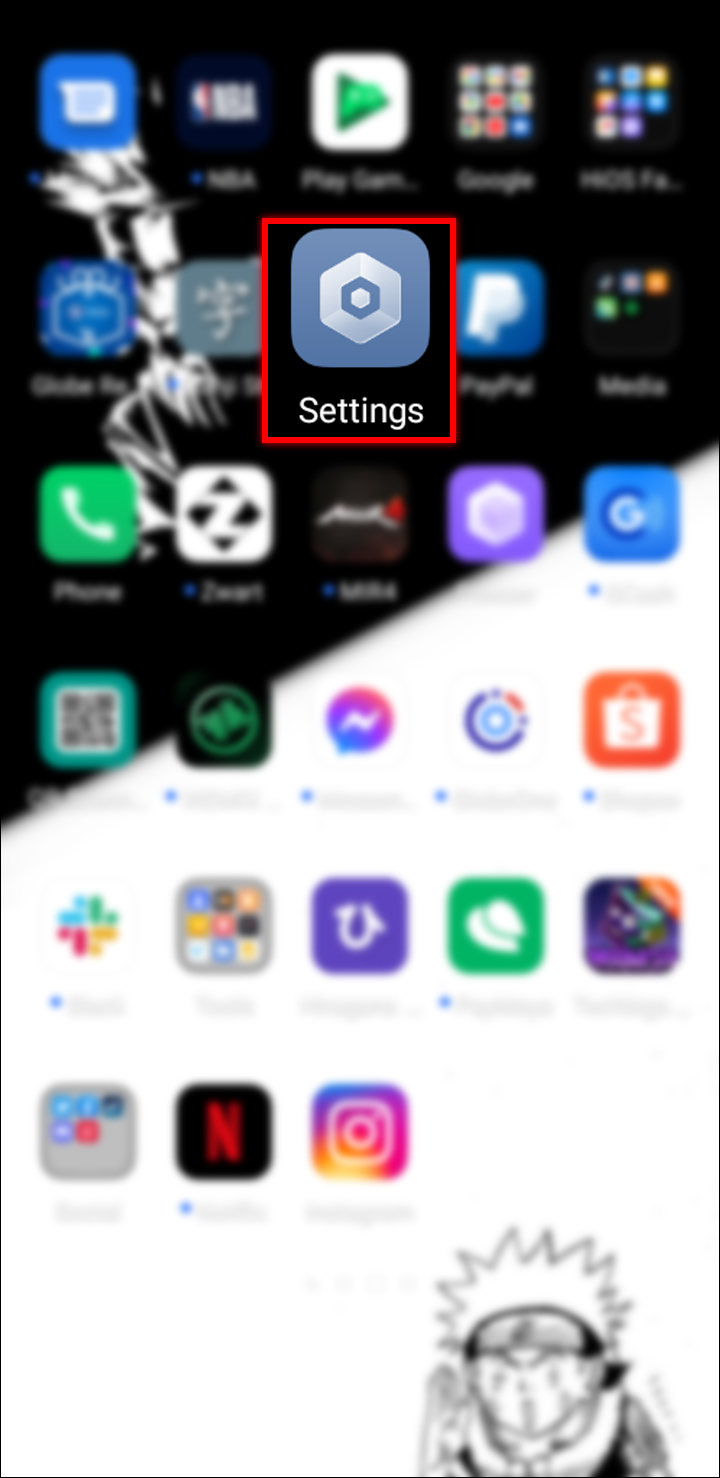Launch Messenger
Screen dimensions: 720x1478
(360, 720)
